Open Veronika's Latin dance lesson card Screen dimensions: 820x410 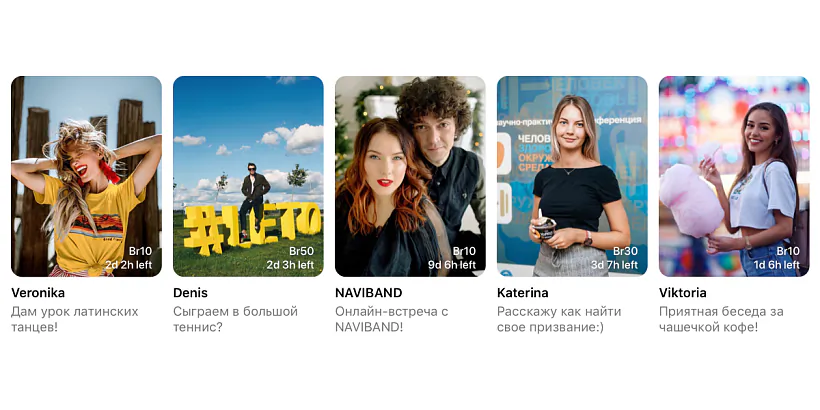tap(86, 176)
